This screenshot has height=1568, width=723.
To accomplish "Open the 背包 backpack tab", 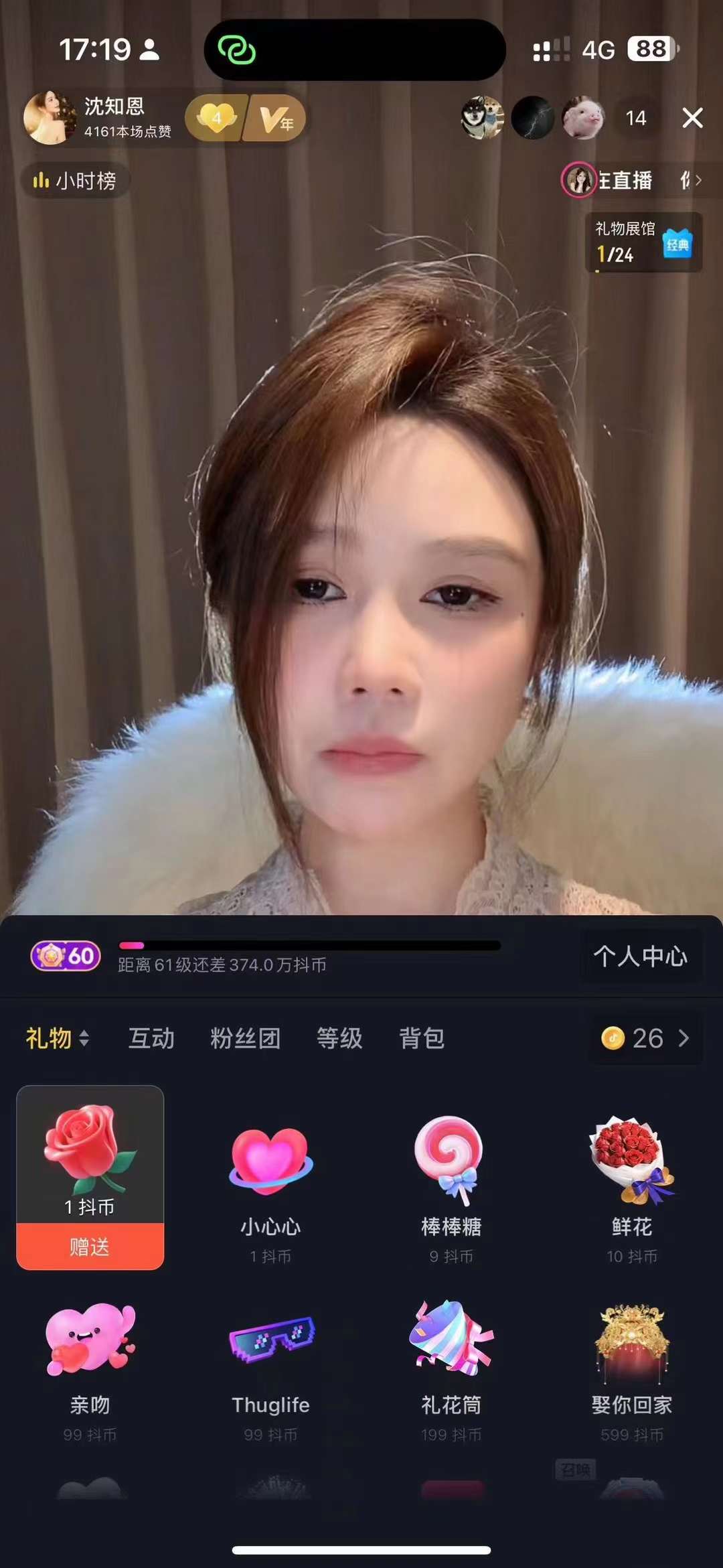I will click(x=422, y=1038).
